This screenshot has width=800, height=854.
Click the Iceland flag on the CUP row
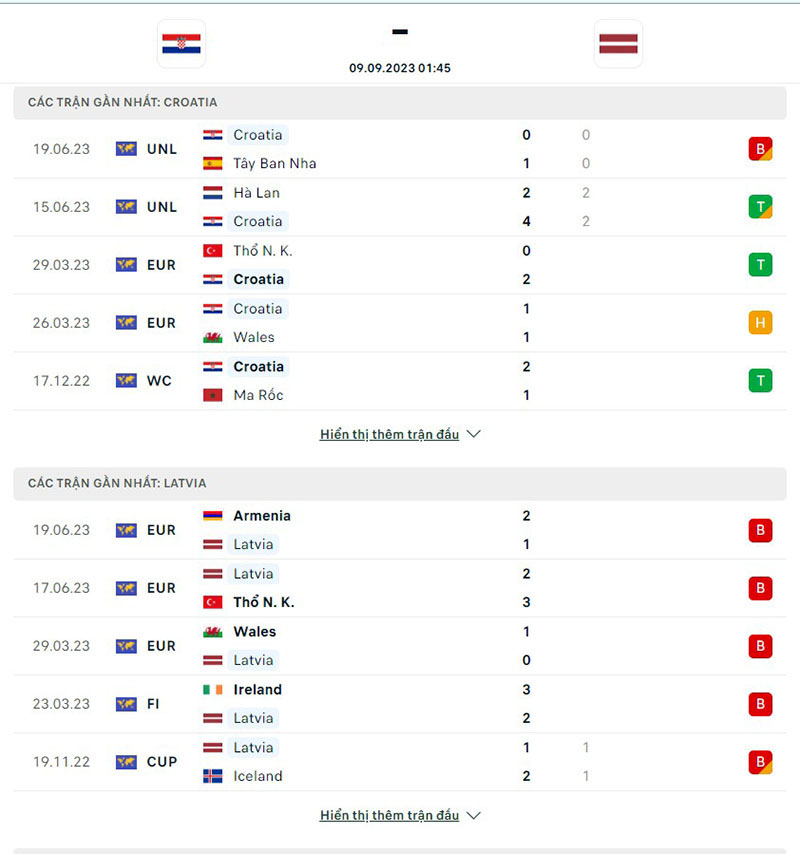213,775
